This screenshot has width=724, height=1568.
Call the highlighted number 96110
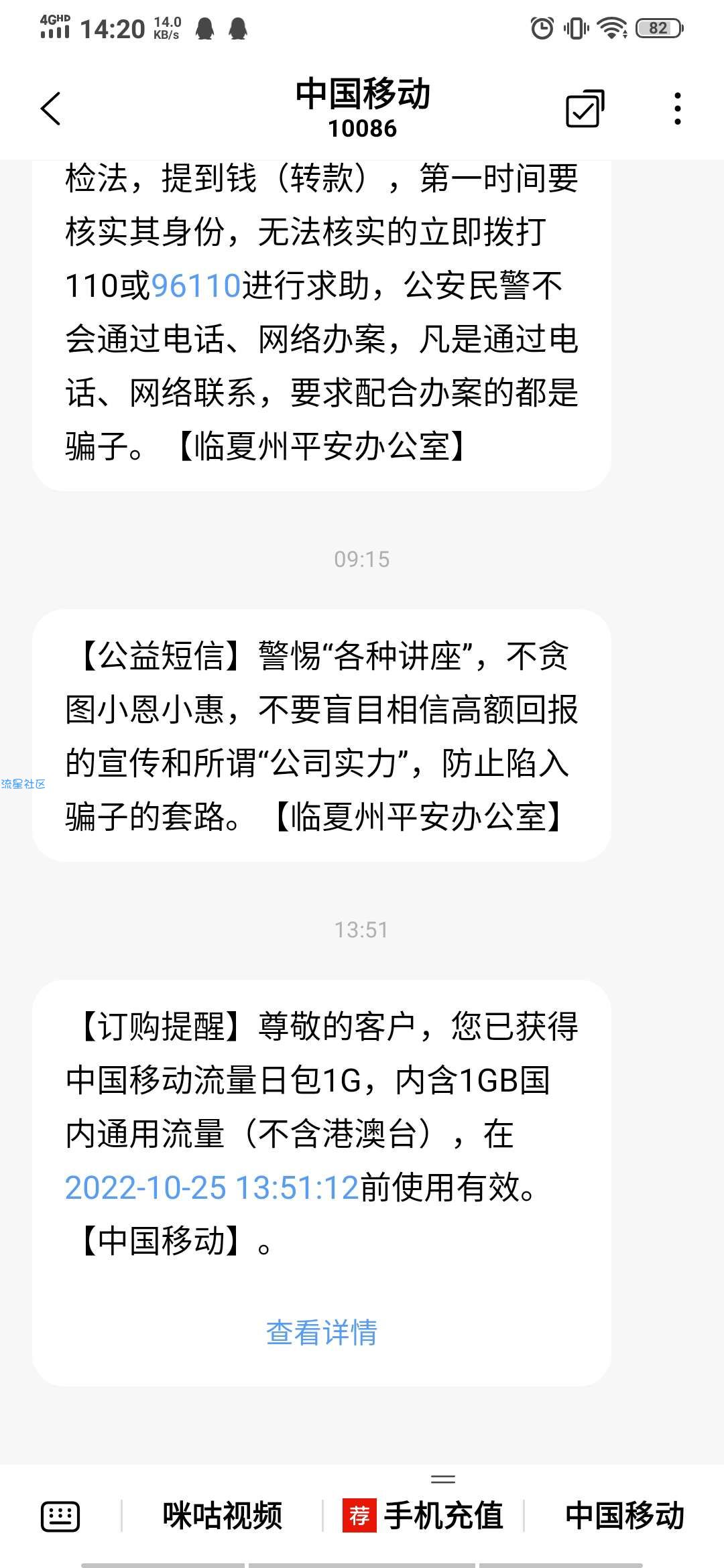pyautogui.click(x=196, y=286)
